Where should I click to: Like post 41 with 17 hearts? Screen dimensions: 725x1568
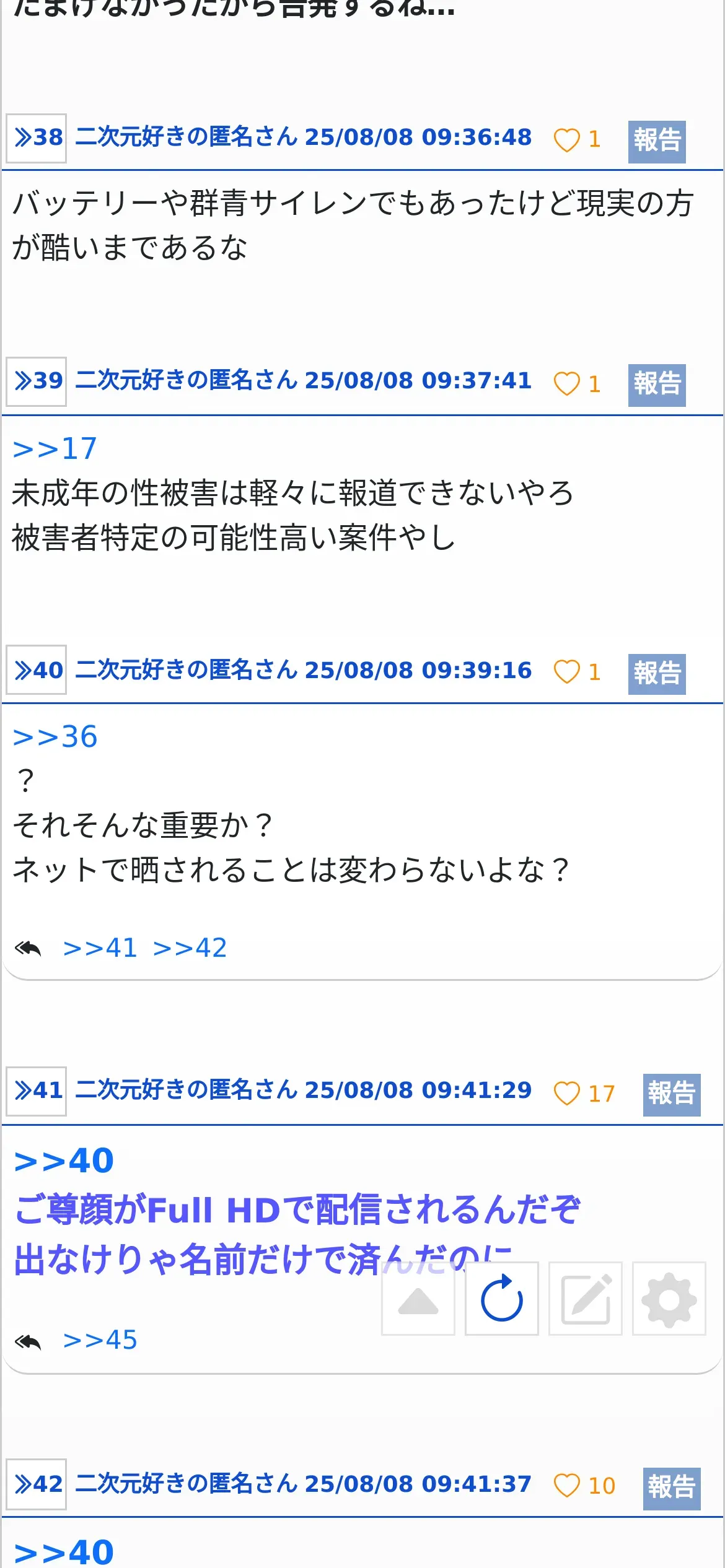click(566, 1094)
